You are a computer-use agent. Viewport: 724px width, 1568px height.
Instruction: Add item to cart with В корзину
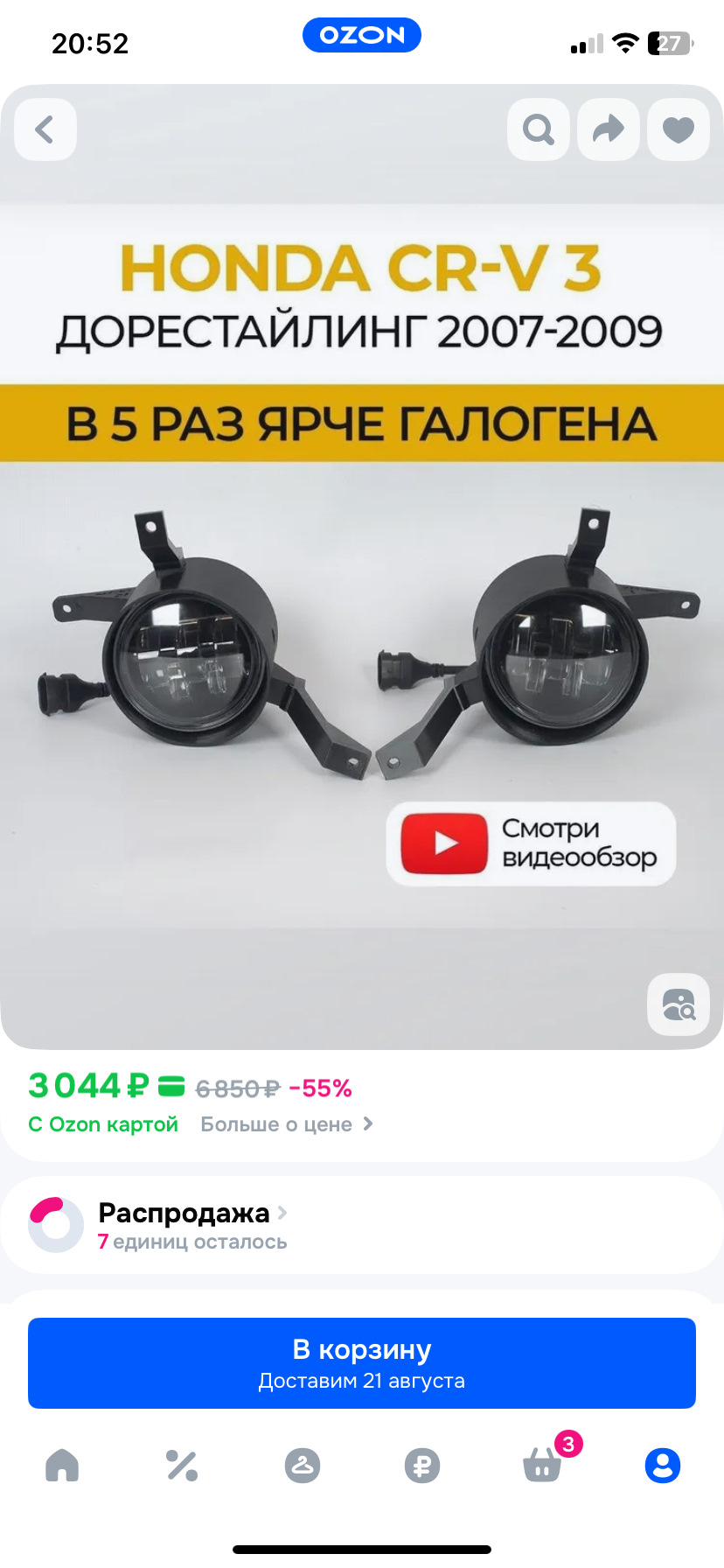coord(362,1362)
